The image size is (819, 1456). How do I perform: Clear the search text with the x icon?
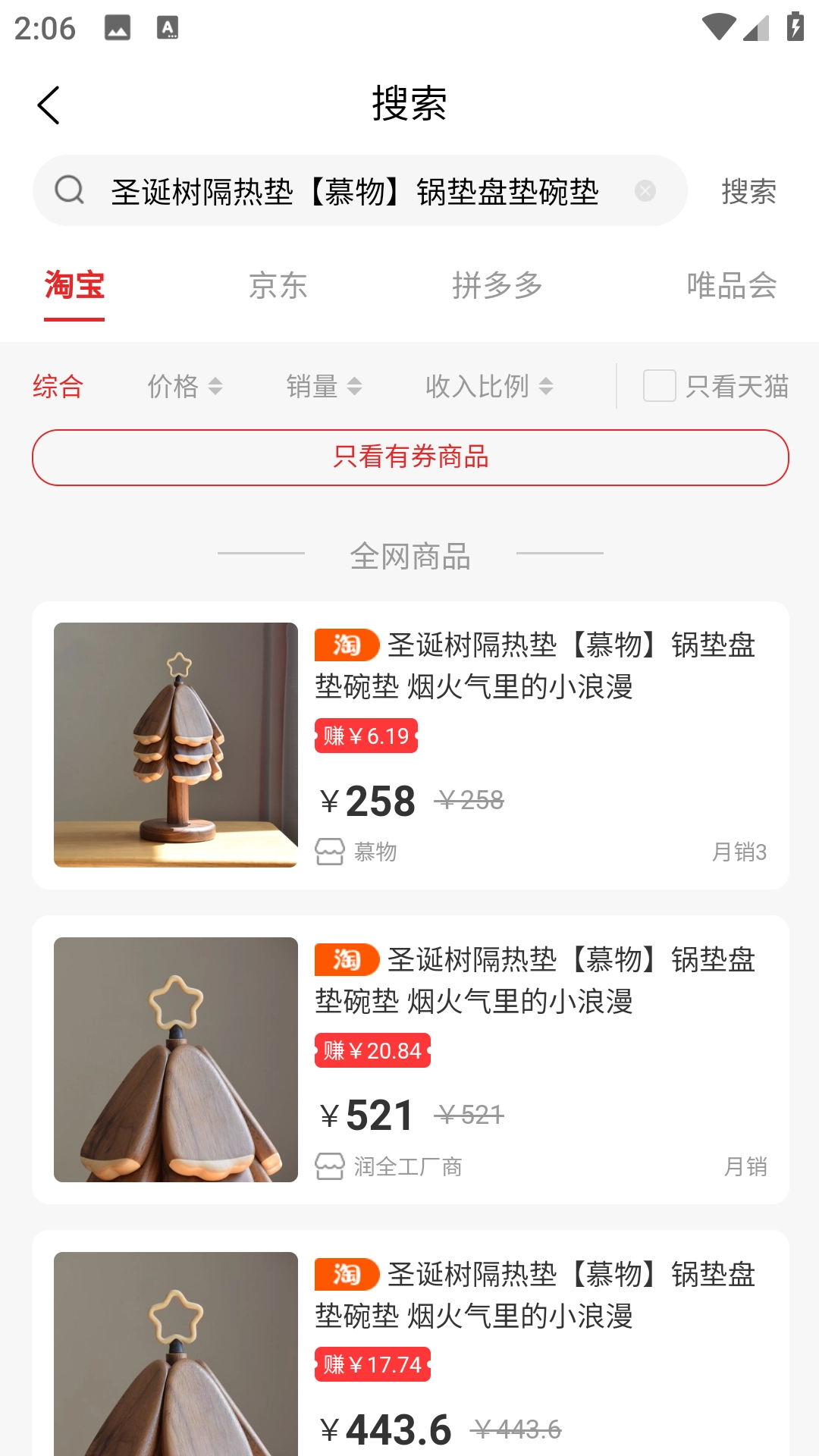tap(645, 192)
